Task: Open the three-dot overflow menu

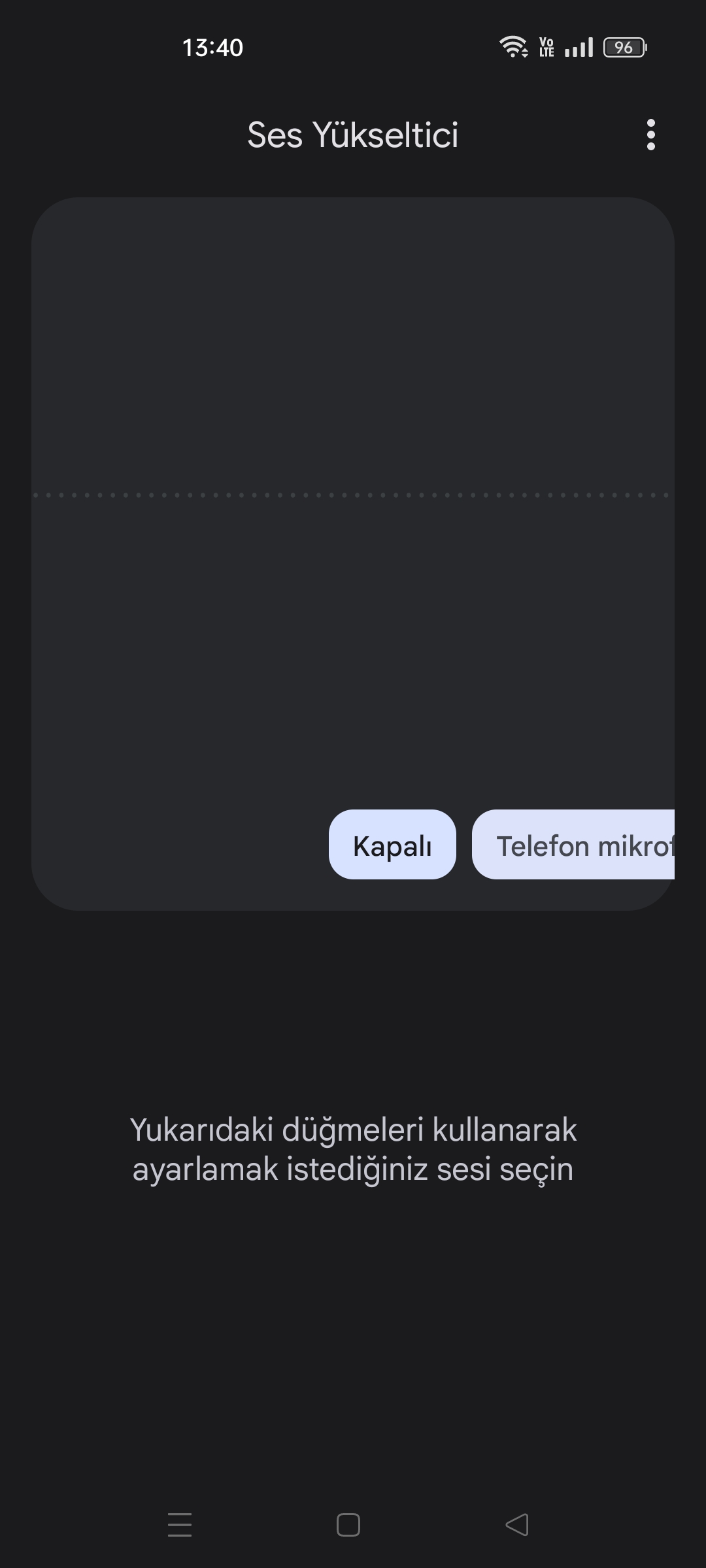Action: tap(650, 135)
